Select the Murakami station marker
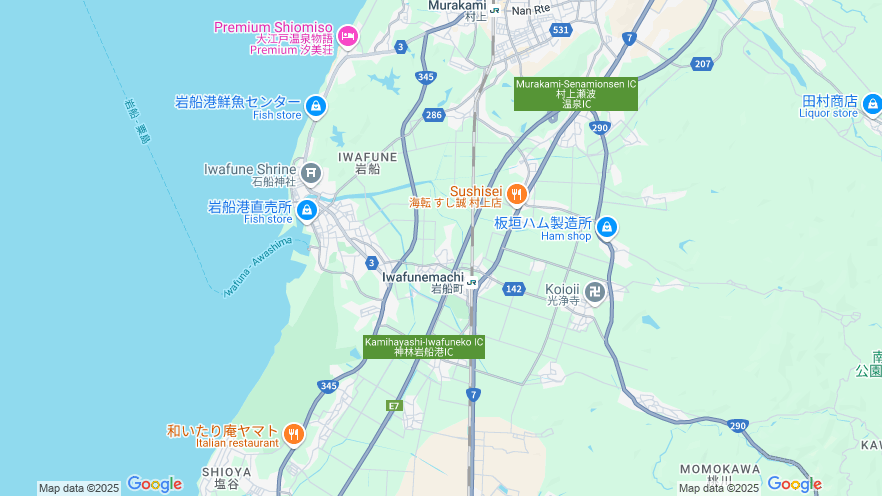 coord(494,7)
